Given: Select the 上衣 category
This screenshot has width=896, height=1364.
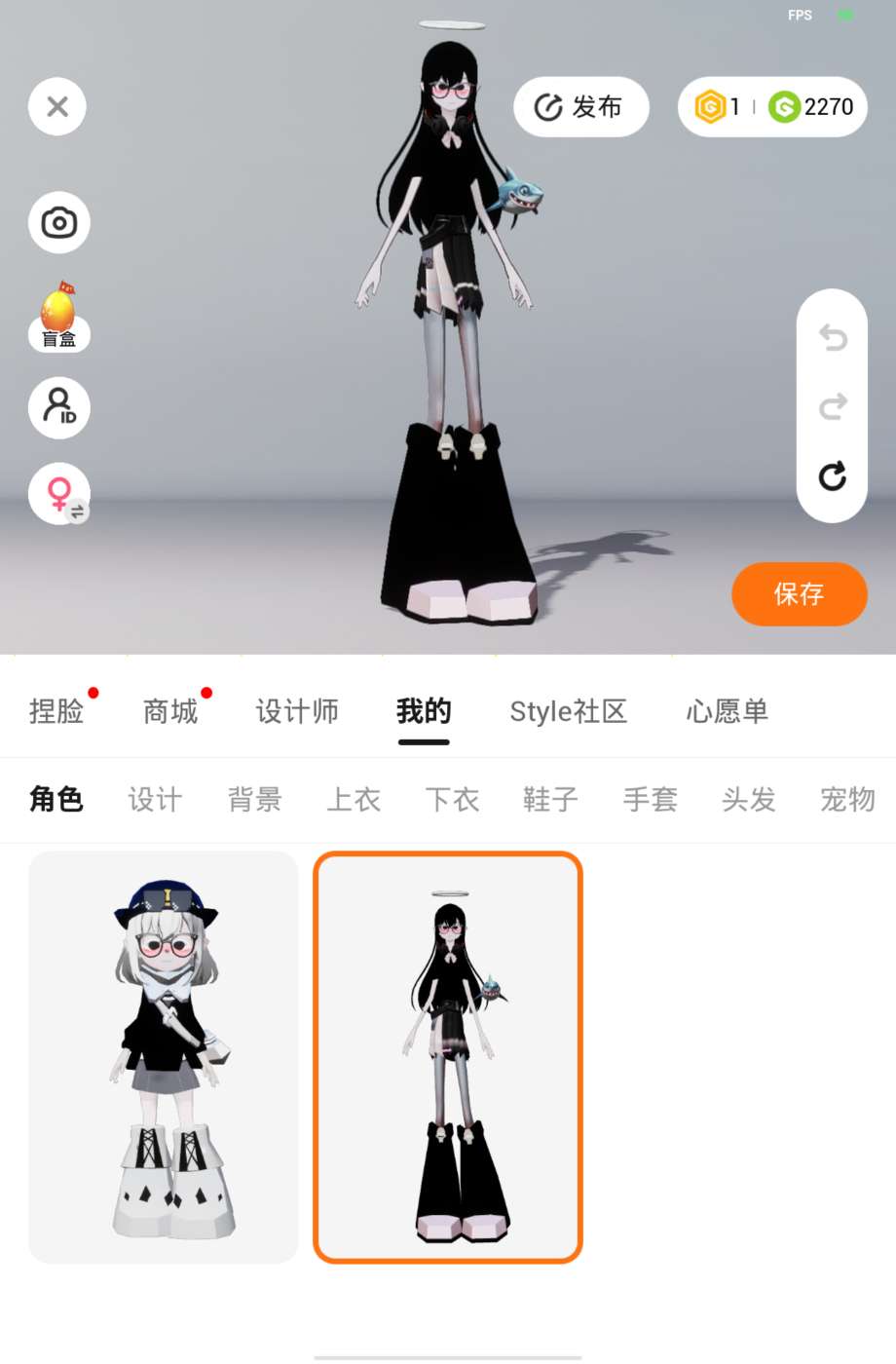Looking at the screenshot, I should click(353, 800).
